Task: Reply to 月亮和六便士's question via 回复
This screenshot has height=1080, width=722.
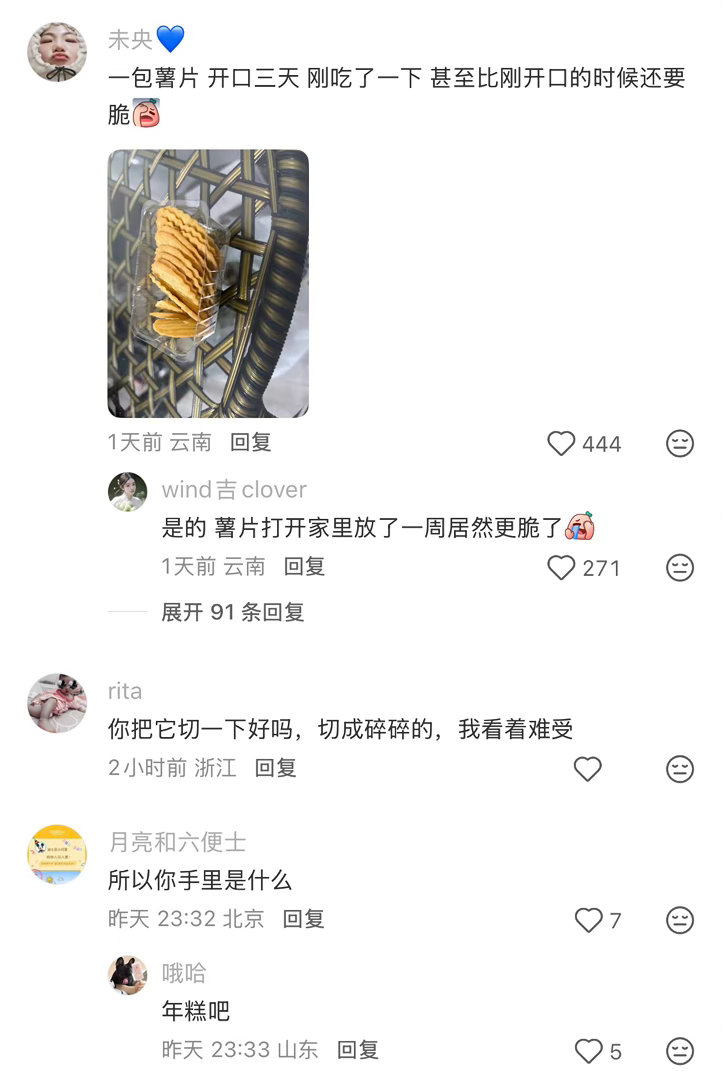Action: click(x=302, y=919)
